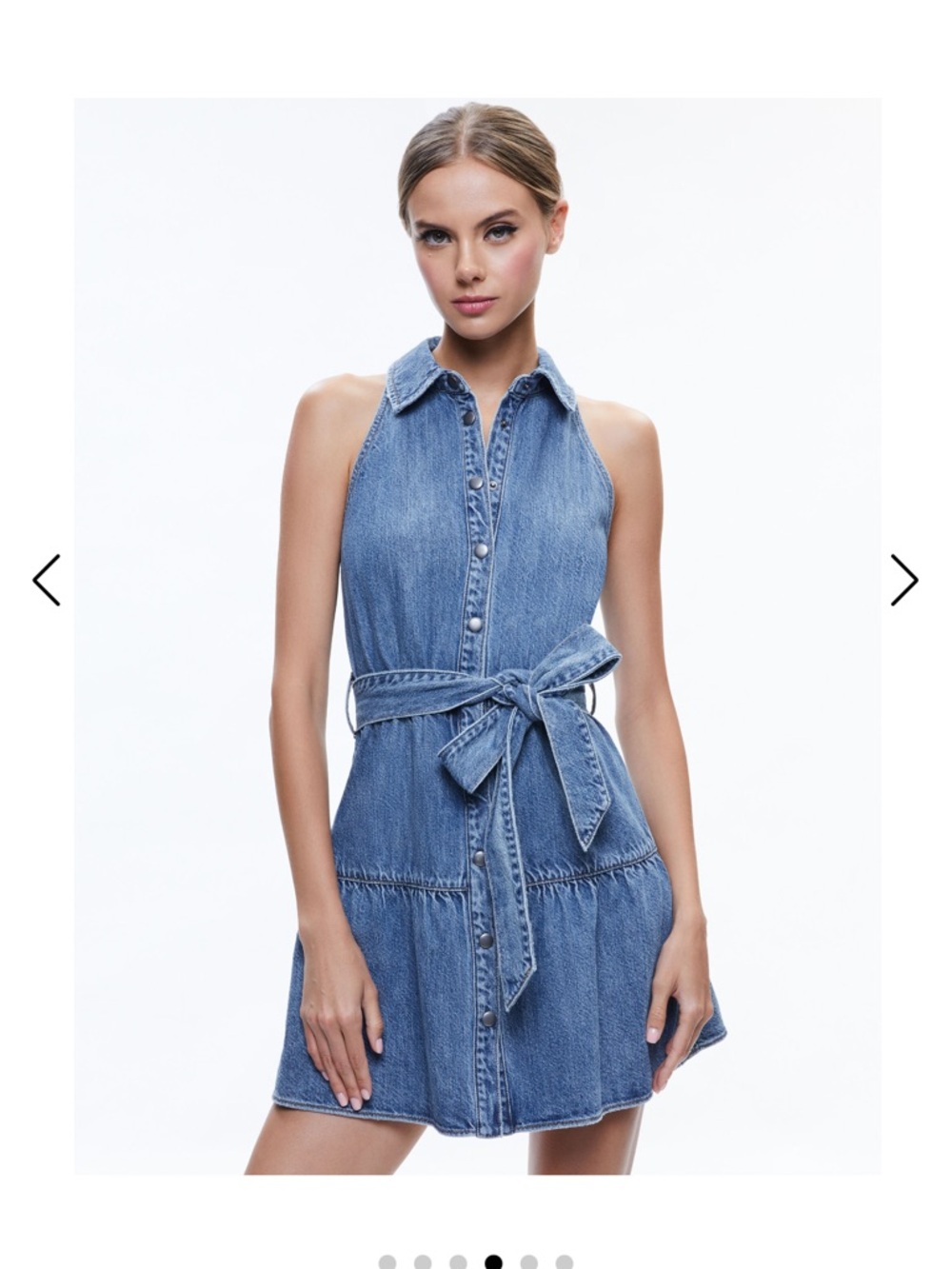
Task: Jump to the sixth image using its dot
Action: [563, 1262]
